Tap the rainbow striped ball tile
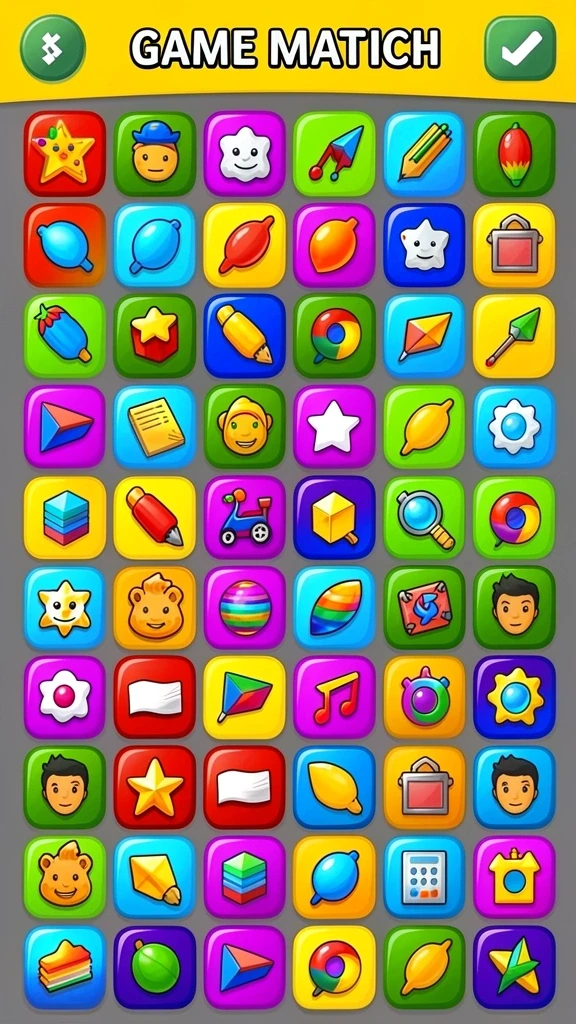The height and width of the screenshot is (1024, 576). (x=244, y=607)
